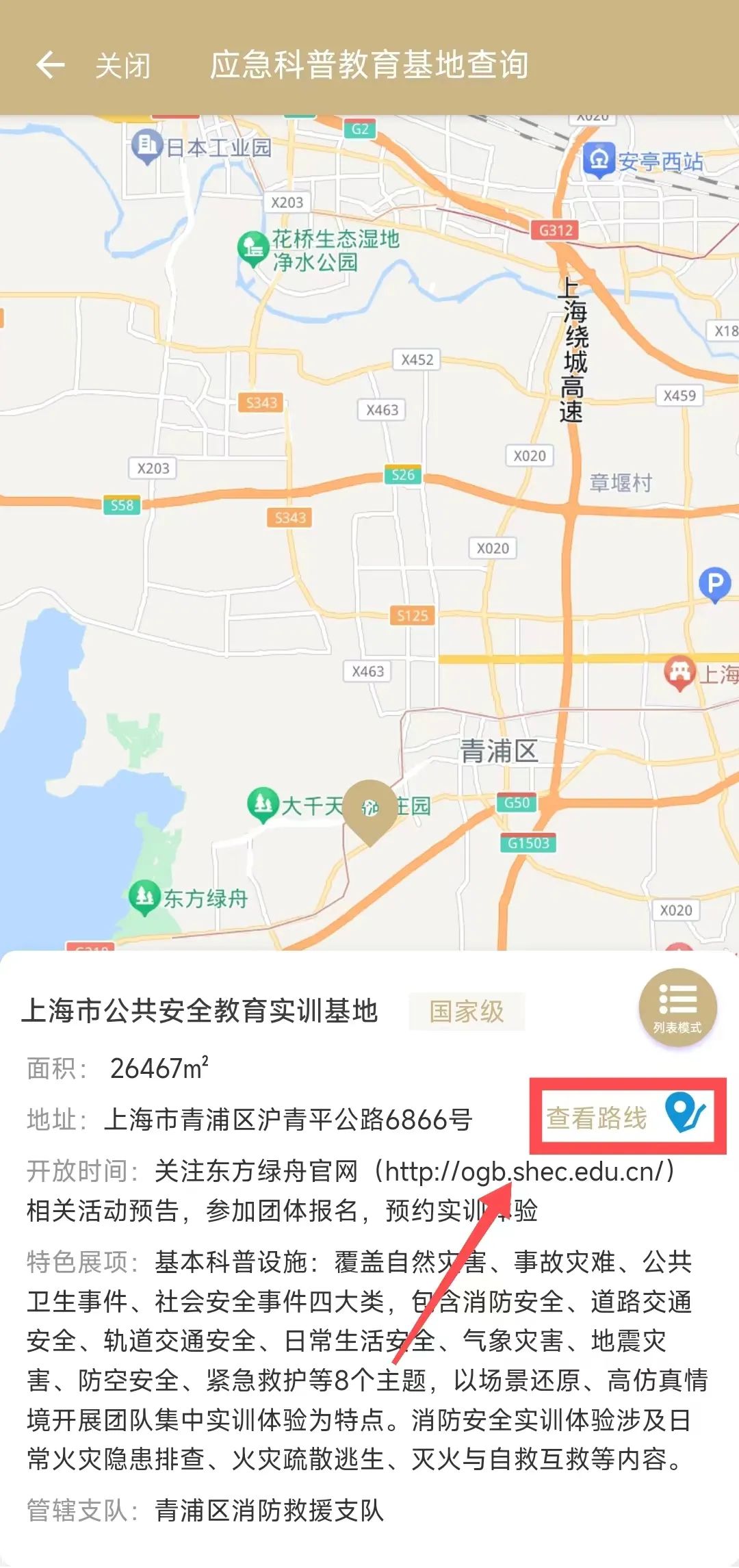The image size is (739, 1568).
Task: Switch to 列表模式 list view
Action: 677,1007
